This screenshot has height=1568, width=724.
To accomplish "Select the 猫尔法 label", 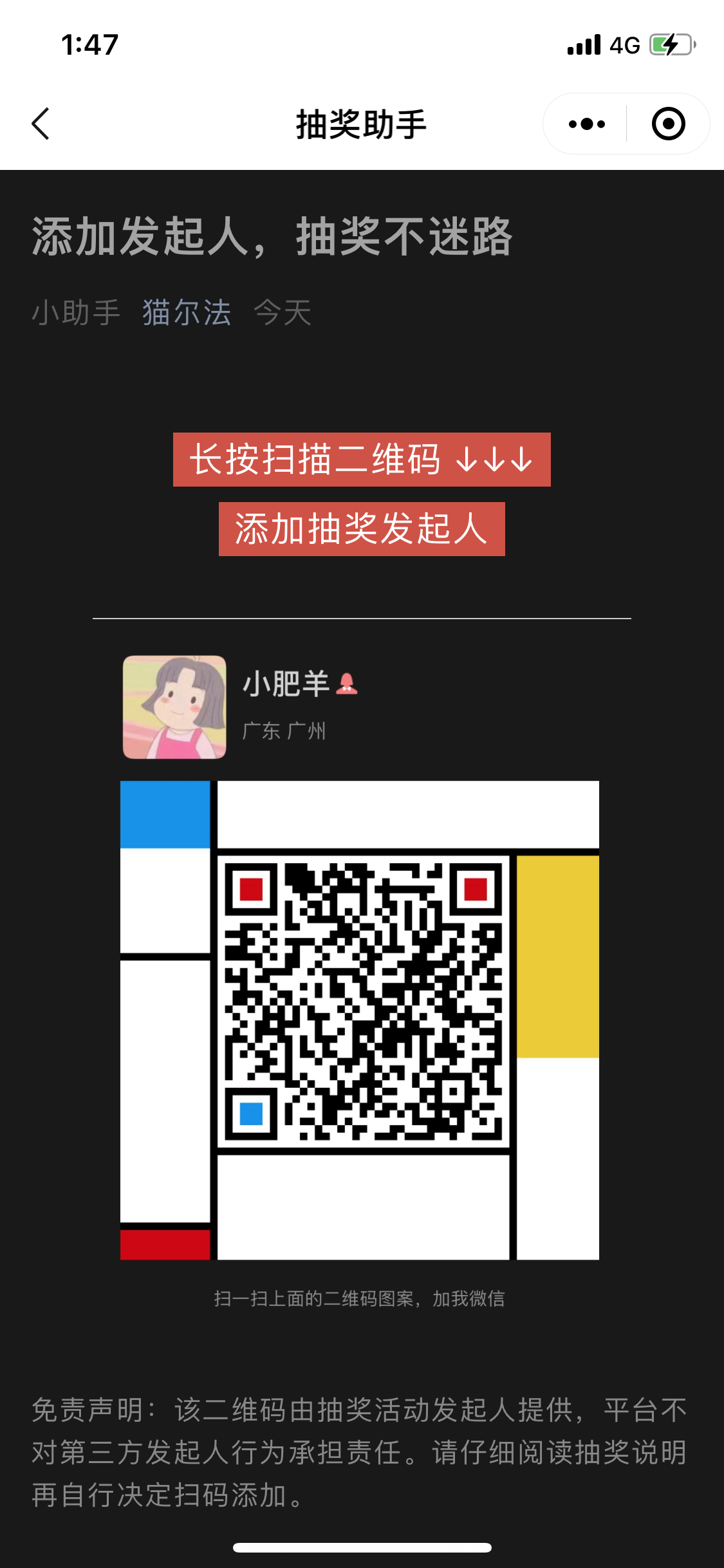I will [186, 313].
